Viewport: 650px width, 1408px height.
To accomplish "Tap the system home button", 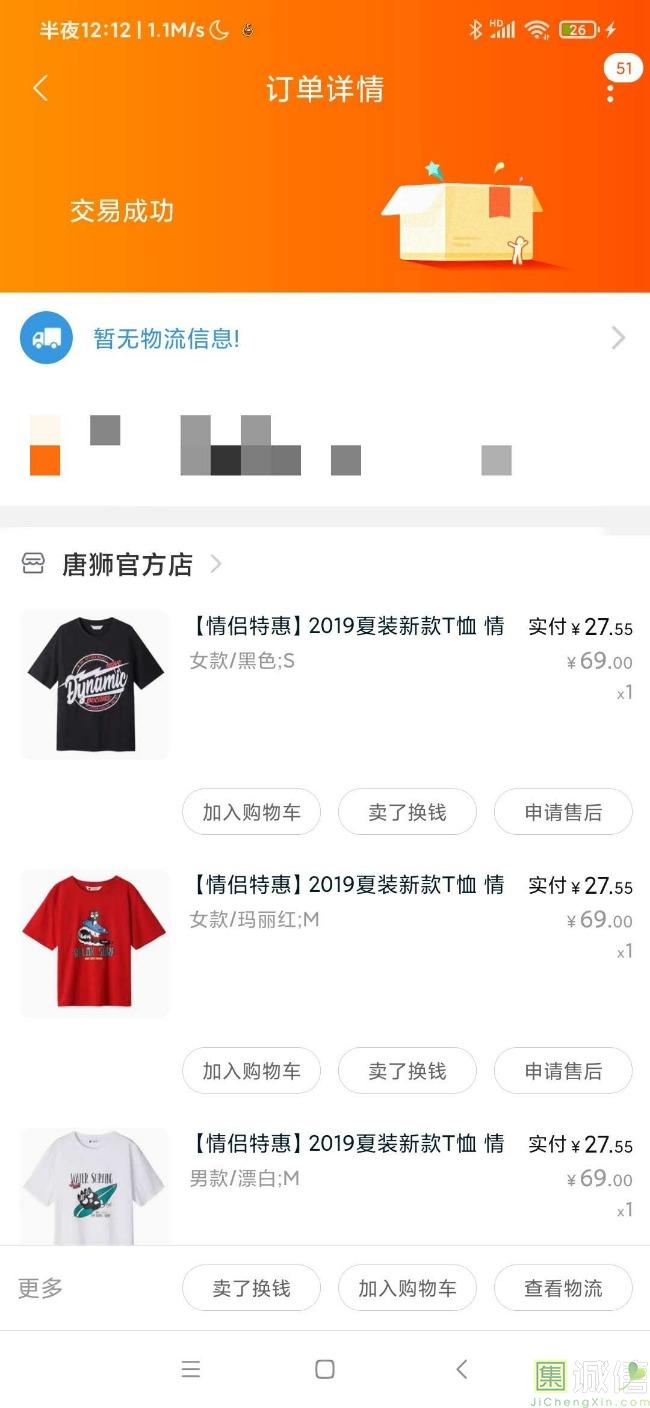I will click(324, 1369).
